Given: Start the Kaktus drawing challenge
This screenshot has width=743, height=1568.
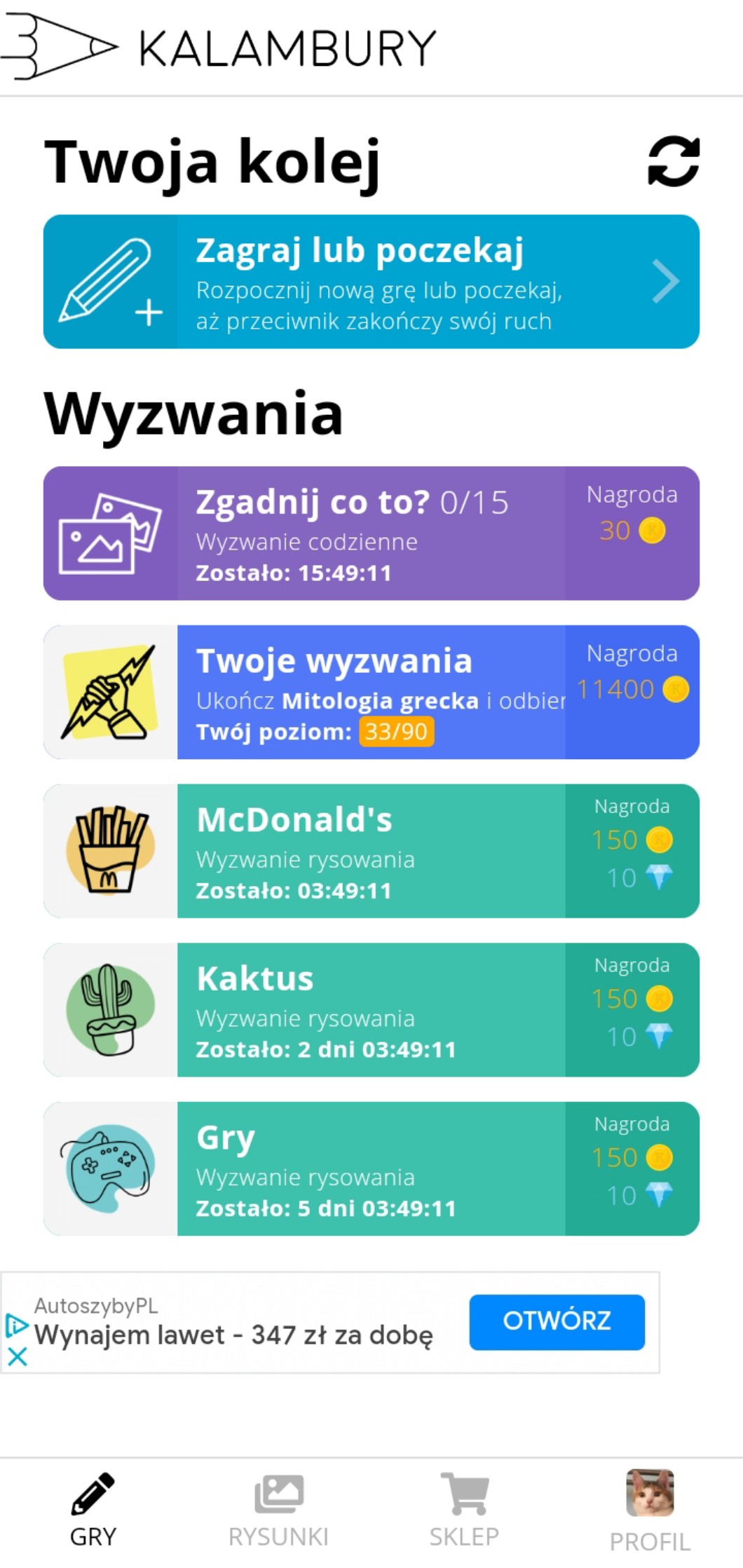Looking at the screenshot, I should (371, 1010).
